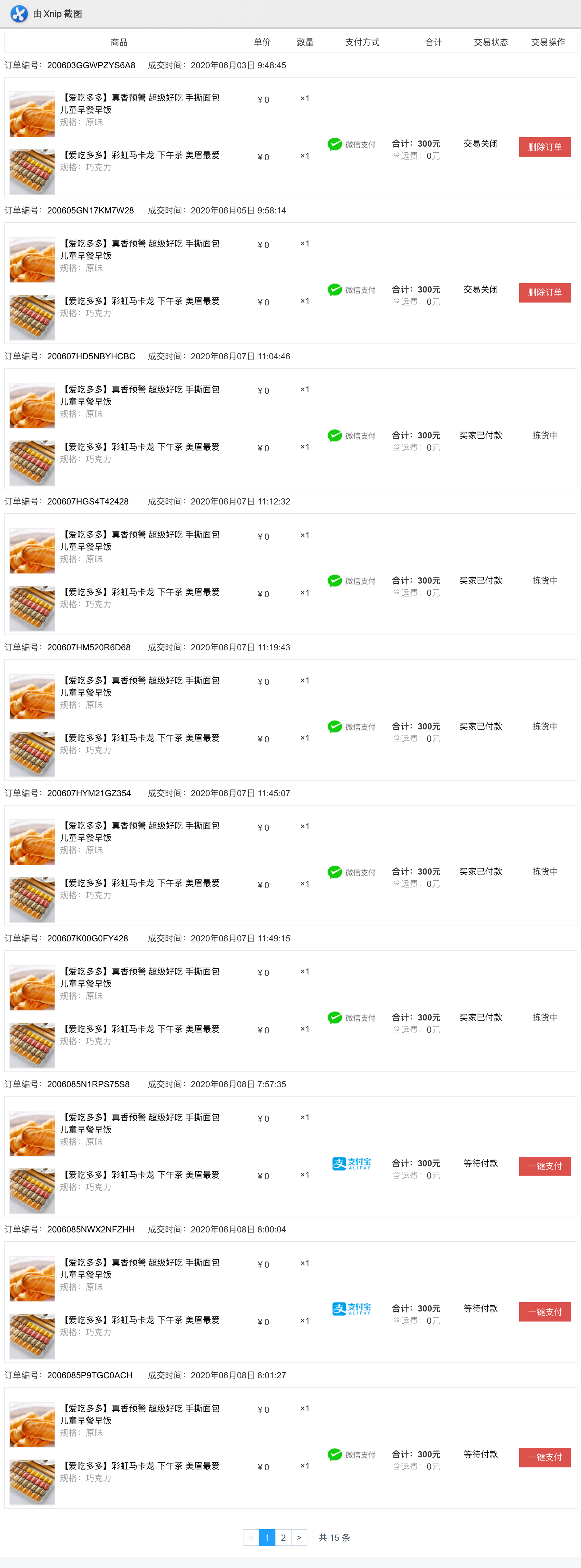Viewport: 581px width, 1568px height.
Task: Open the next page with the > arrow
Action: pyautogui.click(x=299, y=1537)
